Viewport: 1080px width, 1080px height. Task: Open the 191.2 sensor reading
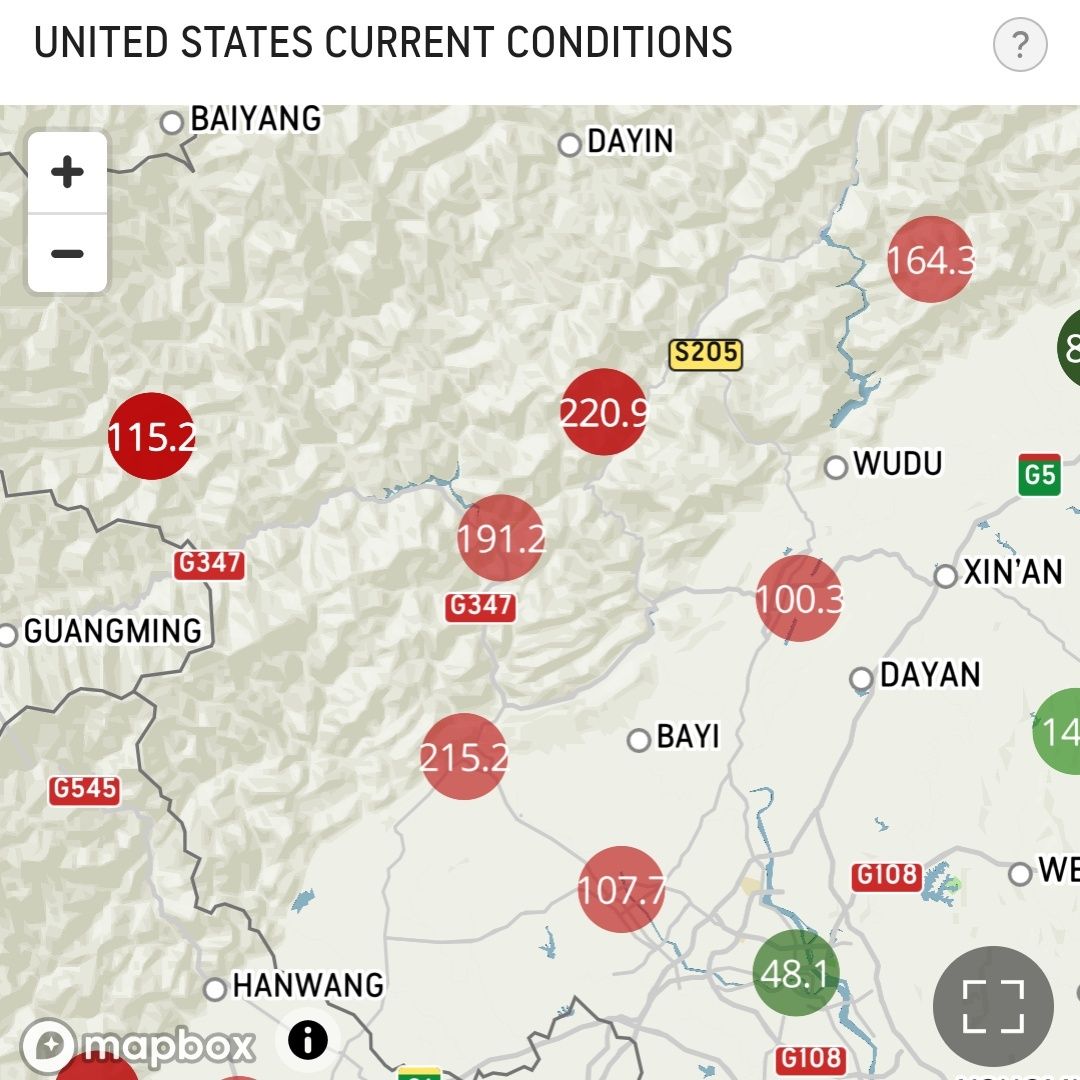click(501, 538)
